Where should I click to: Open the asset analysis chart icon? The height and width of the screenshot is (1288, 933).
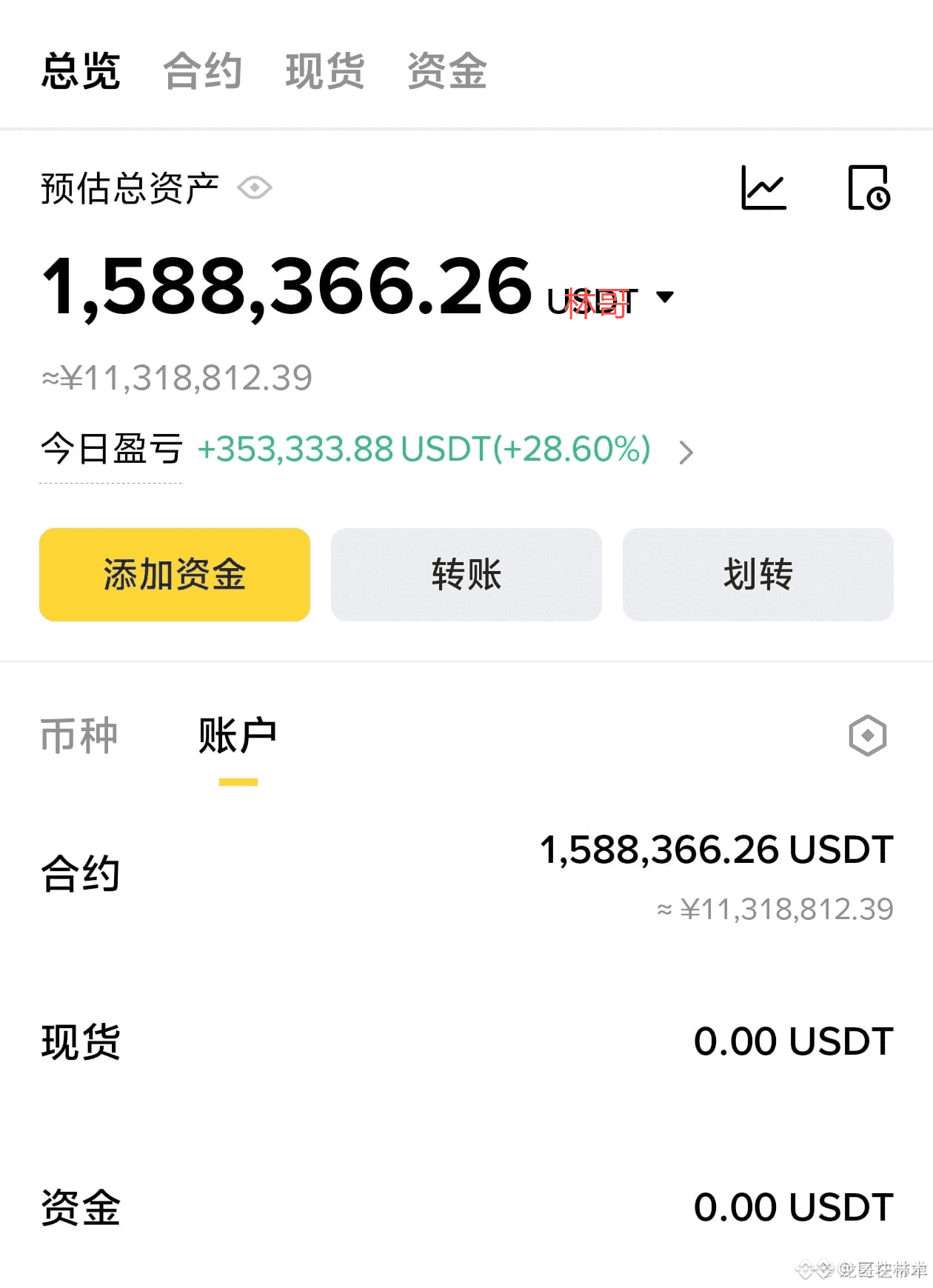coord(763,188)
